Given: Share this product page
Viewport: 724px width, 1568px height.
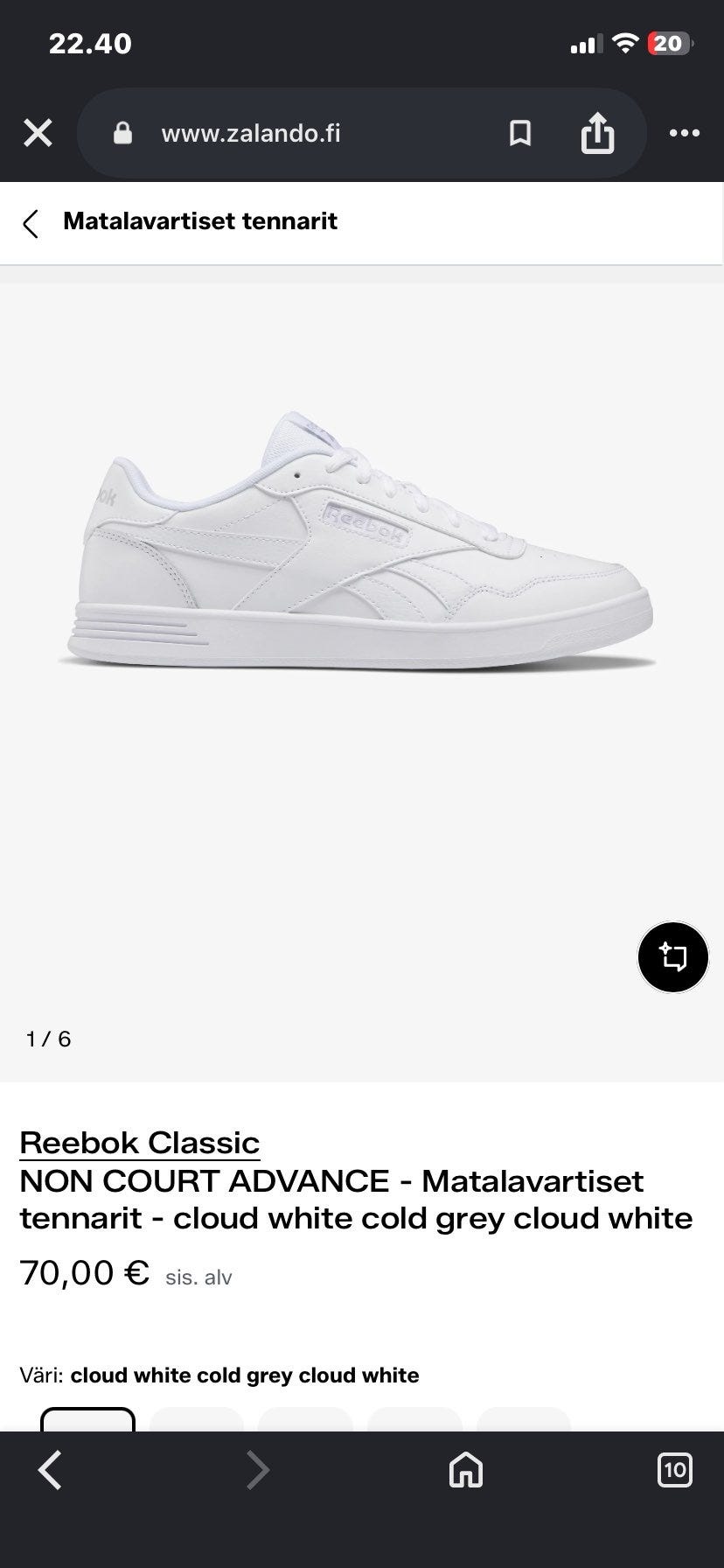Looking at the screenshot, I should [598, 133].
